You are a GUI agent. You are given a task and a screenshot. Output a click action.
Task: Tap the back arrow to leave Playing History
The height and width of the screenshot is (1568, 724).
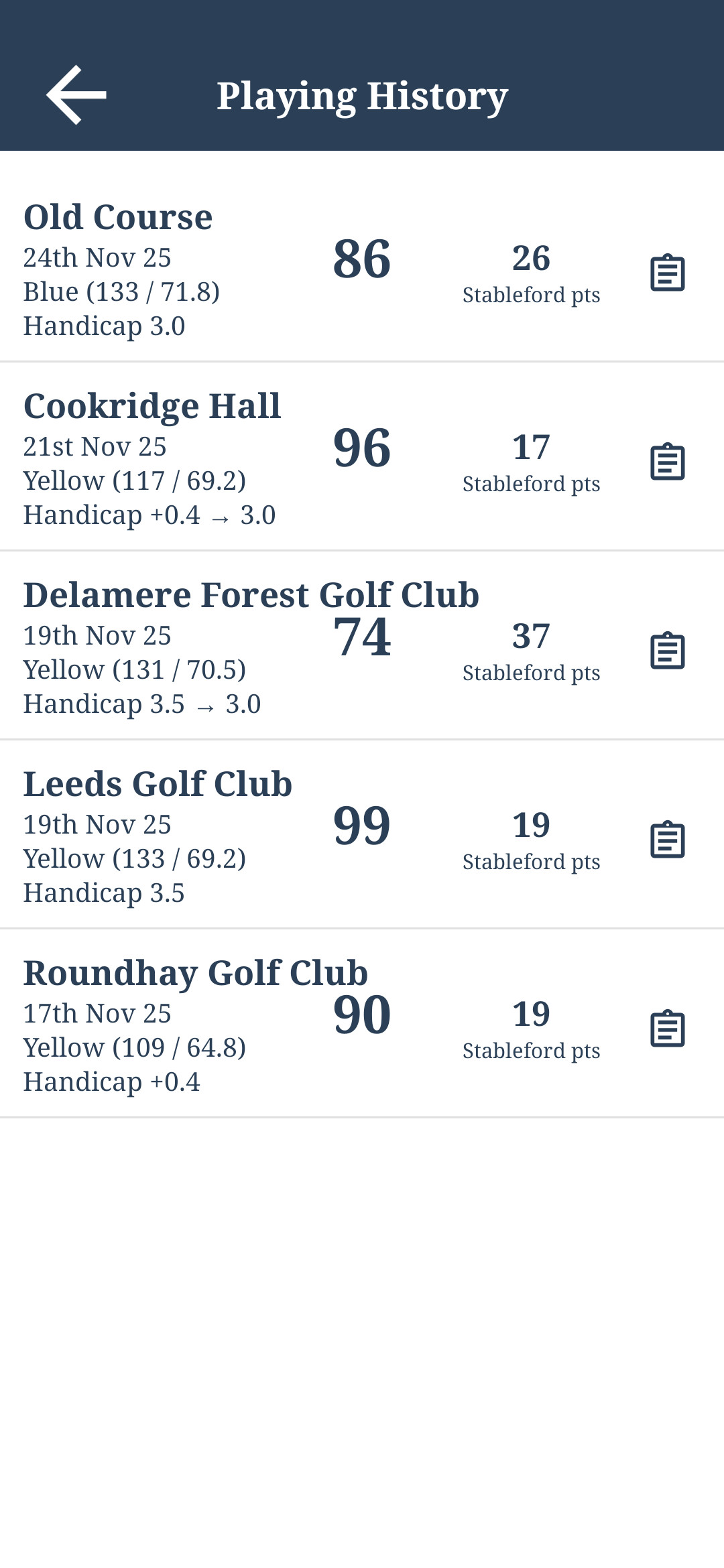click(x=77, y=94)
